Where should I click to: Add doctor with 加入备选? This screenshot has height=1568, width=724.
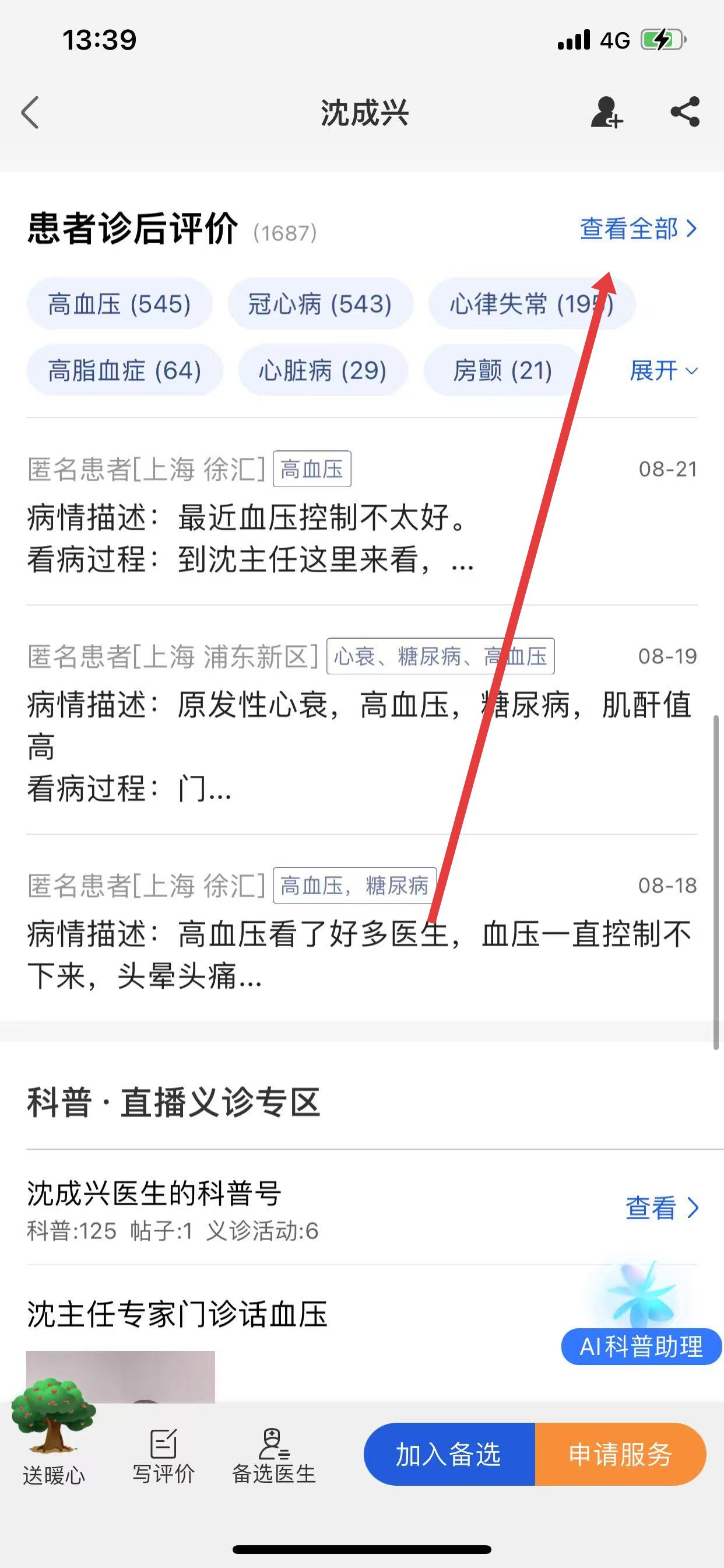click(x=449, y=1454)
